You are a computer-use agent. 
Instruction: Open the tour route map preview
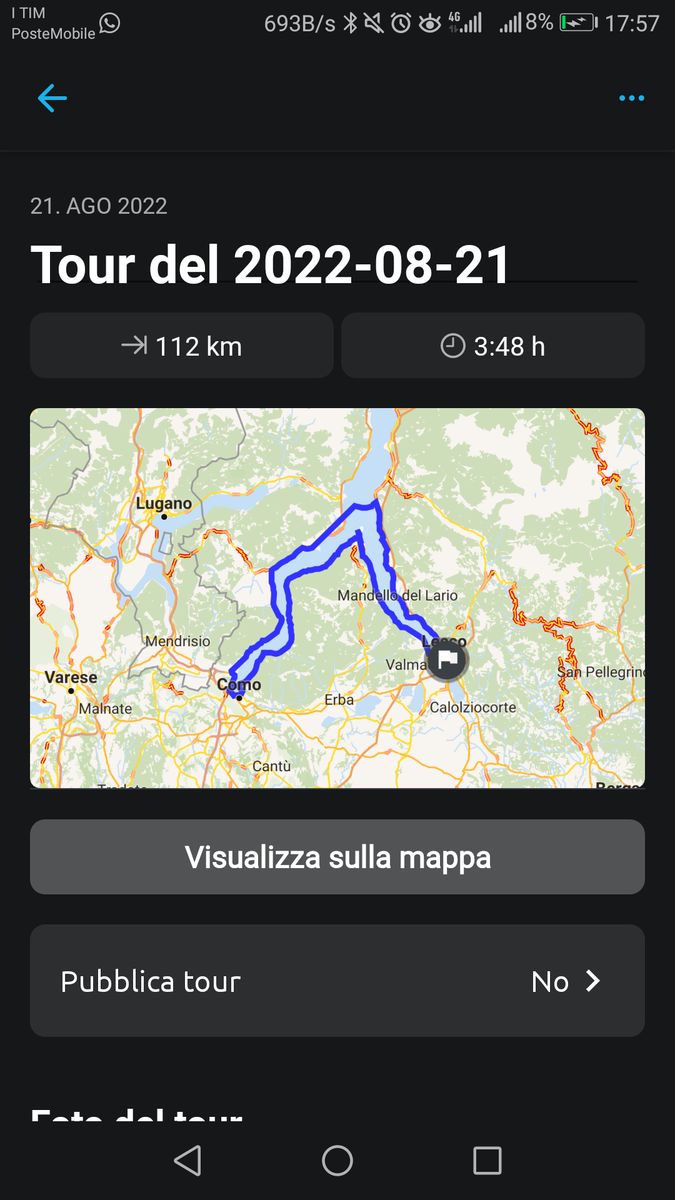point(337,598)
